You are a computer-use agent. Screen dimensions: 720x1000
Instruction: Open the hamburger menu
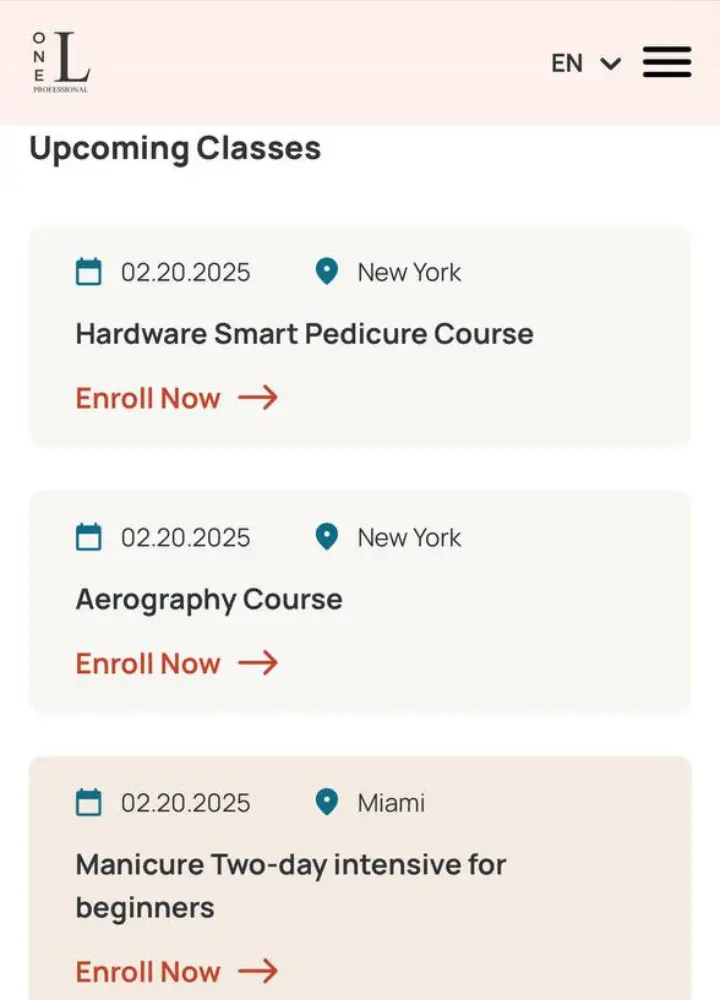point(666,62)
